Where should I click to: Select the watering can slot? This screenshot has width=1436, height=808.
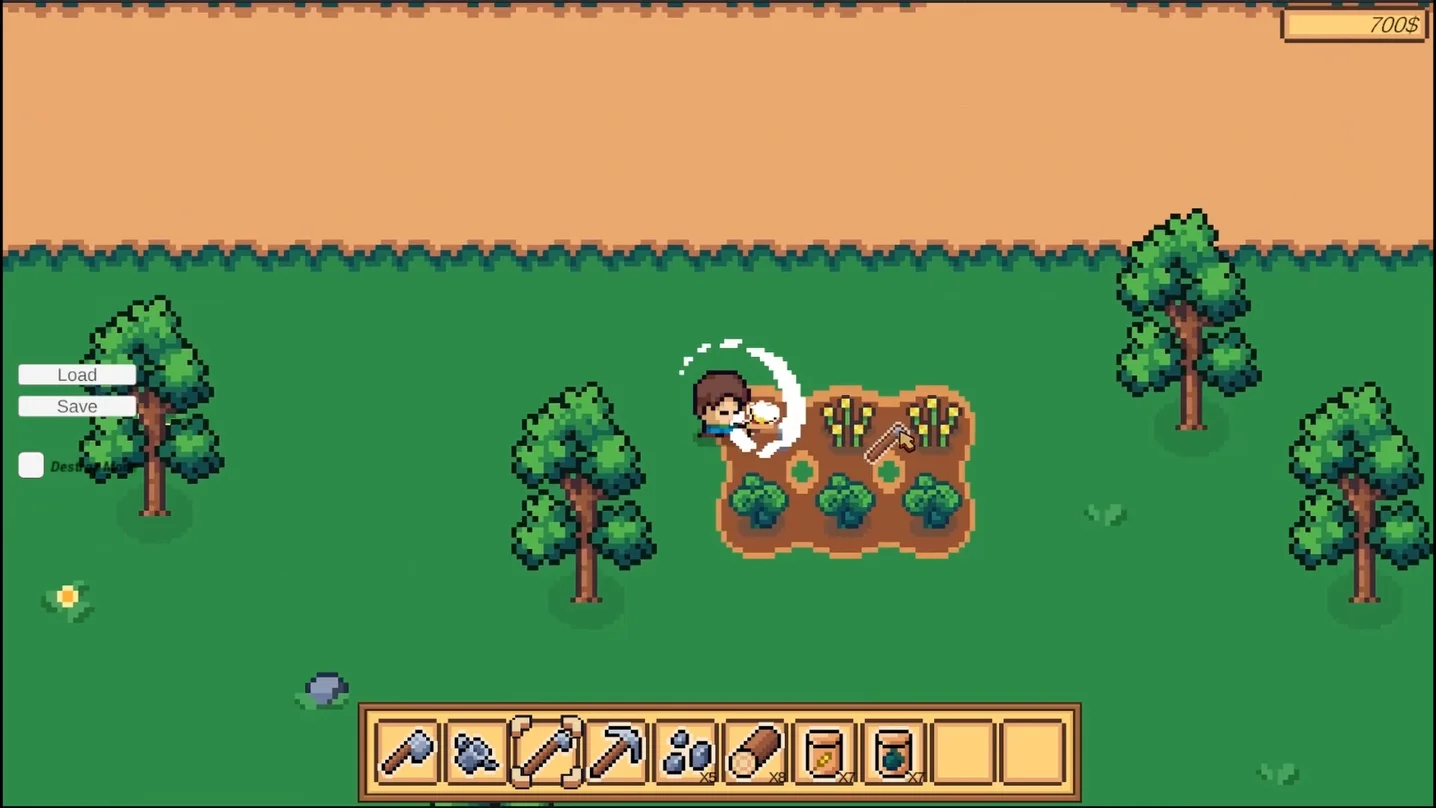(x=476, y=752)
